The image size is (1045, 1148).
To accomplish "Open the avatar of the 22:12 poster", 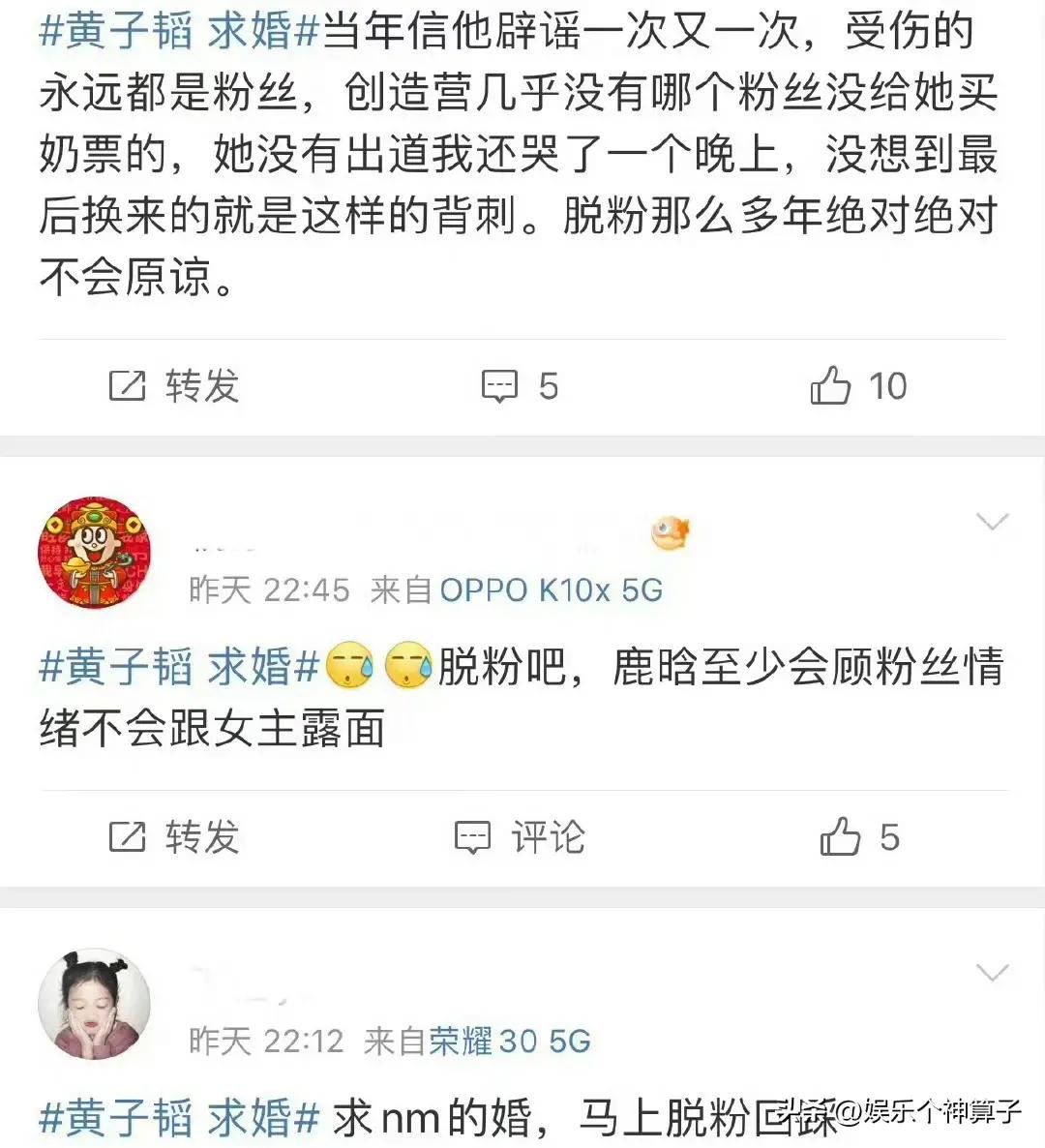I will pyautogui.click(x=94, y=1004).
